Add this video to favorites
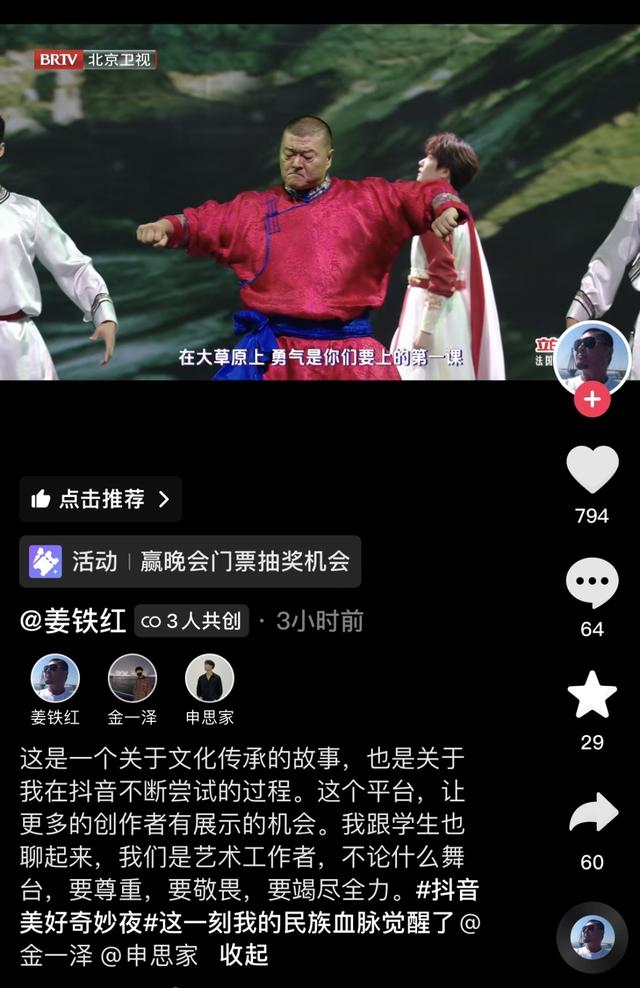Screen dimensions: 640x988 (592, 695)
